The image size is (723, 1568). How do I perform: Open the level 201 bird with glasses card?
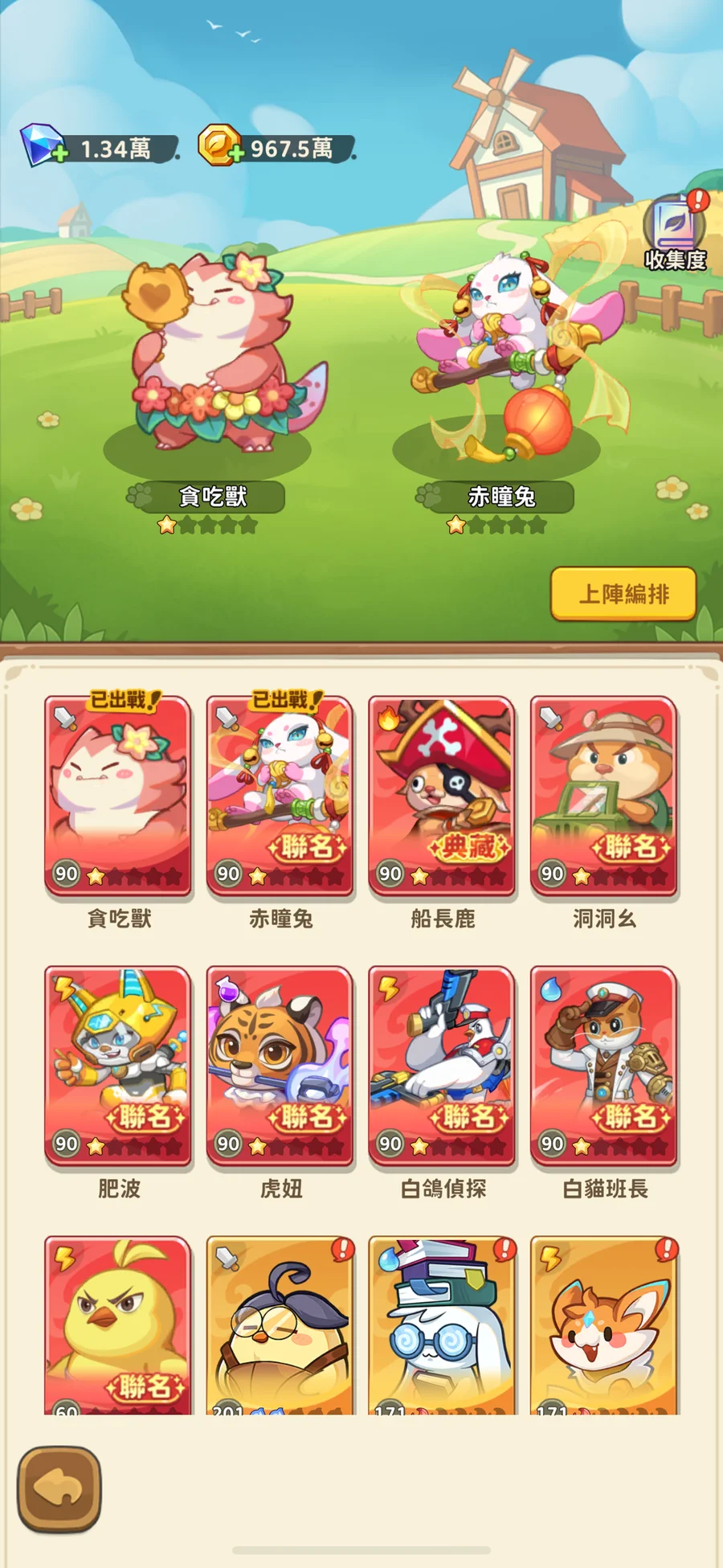point(280,1325)
